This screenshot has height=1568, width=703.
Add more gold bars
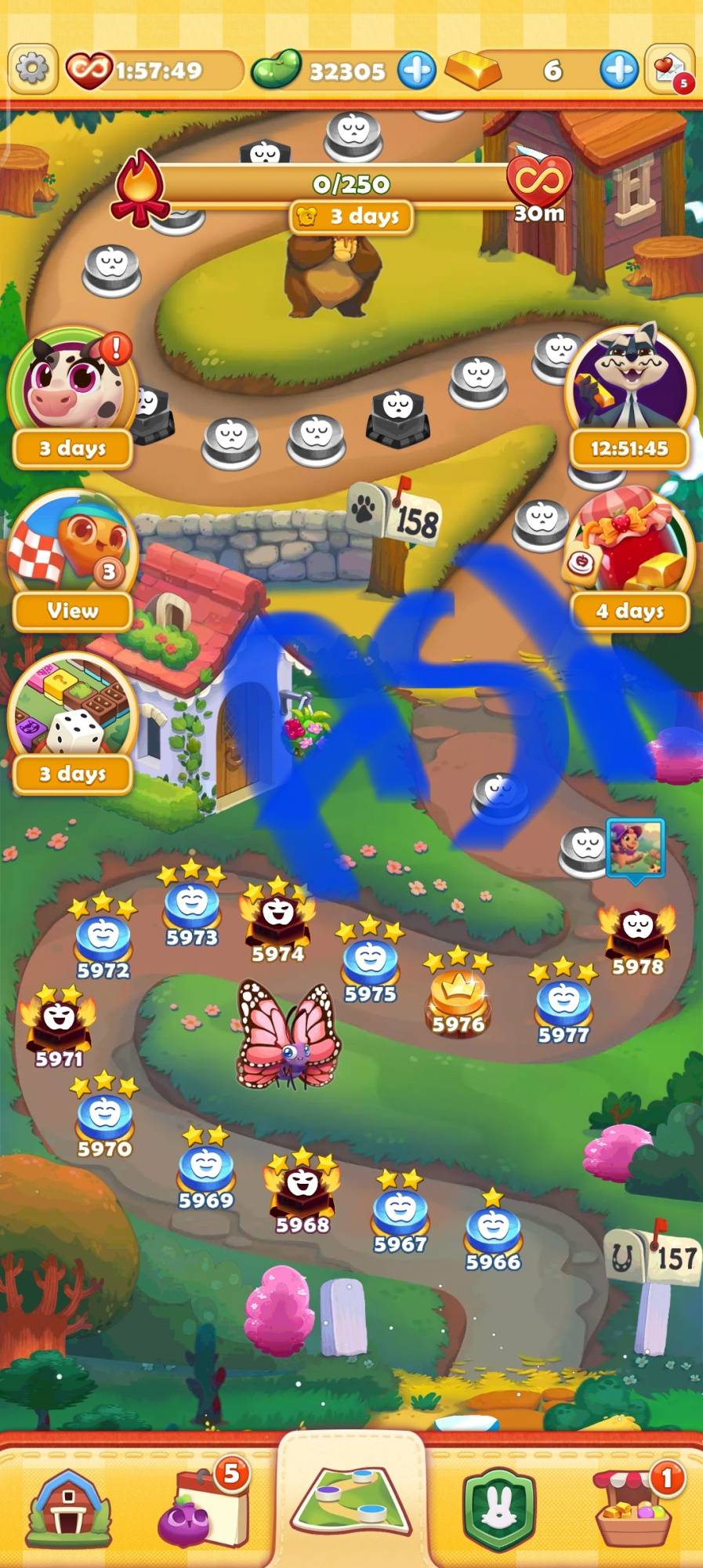tap(619, 70)
